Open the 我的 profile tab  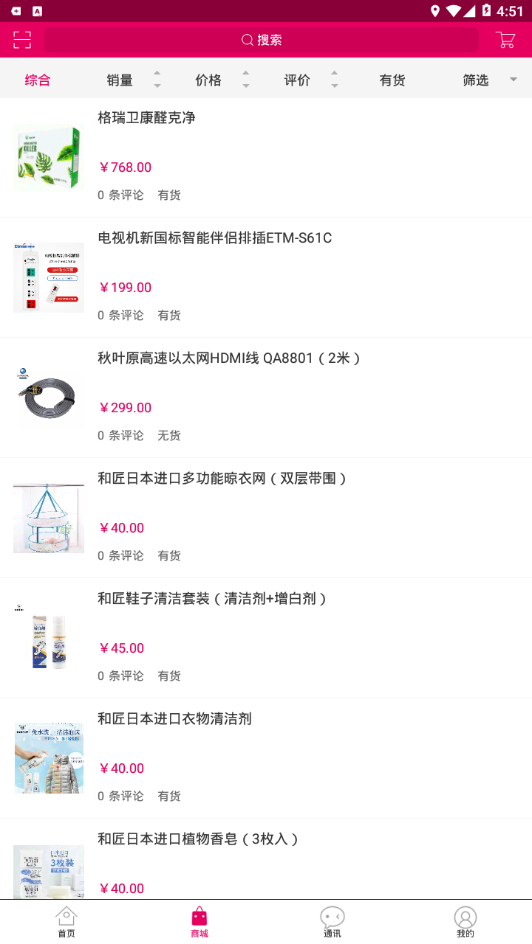(465, 922)
